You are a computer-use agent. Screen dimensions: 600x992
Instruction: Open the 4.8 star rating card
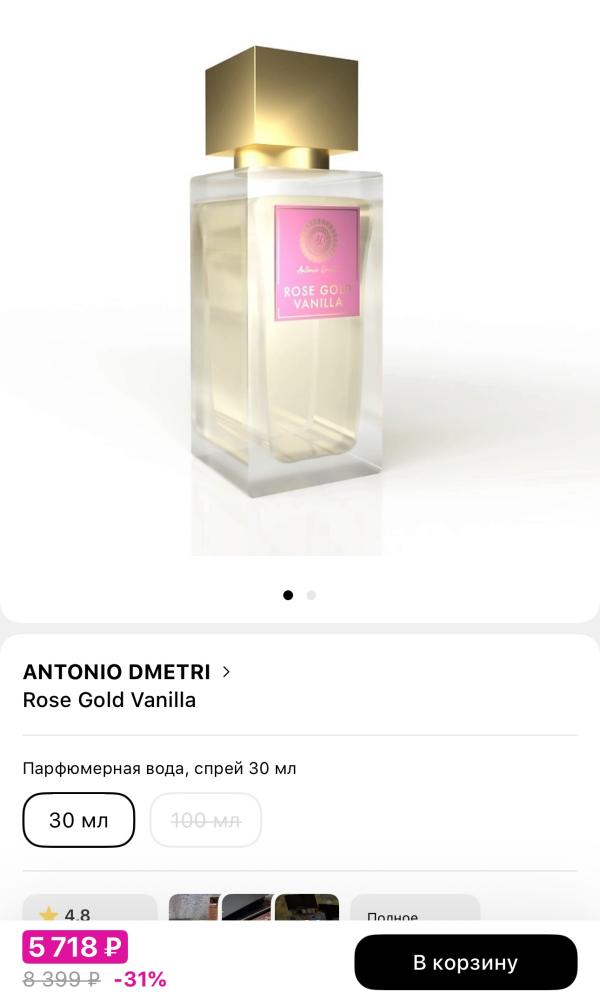click(x=90, y=907)
